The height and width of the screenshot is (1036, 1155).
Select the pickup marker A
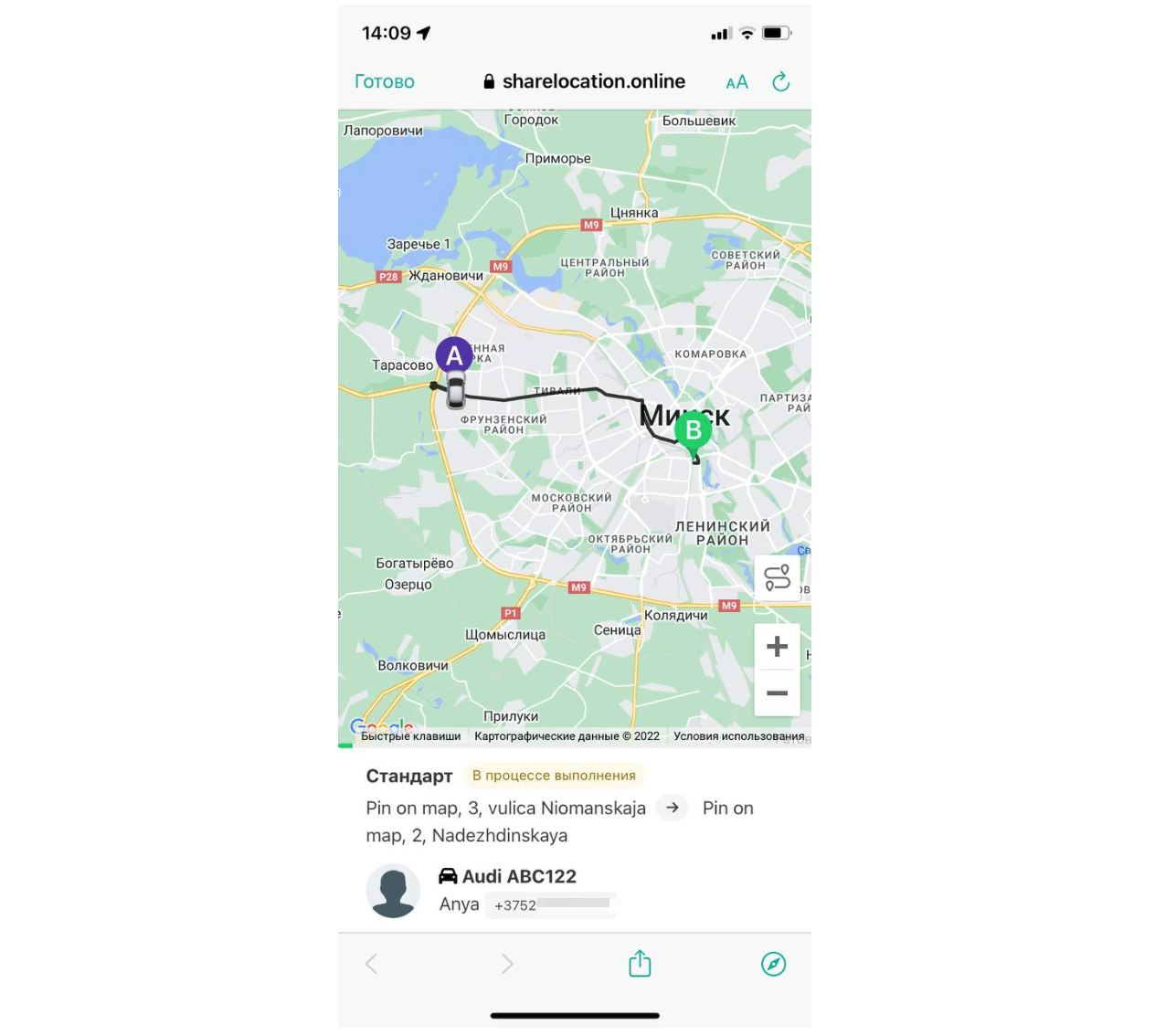[454, 355]
